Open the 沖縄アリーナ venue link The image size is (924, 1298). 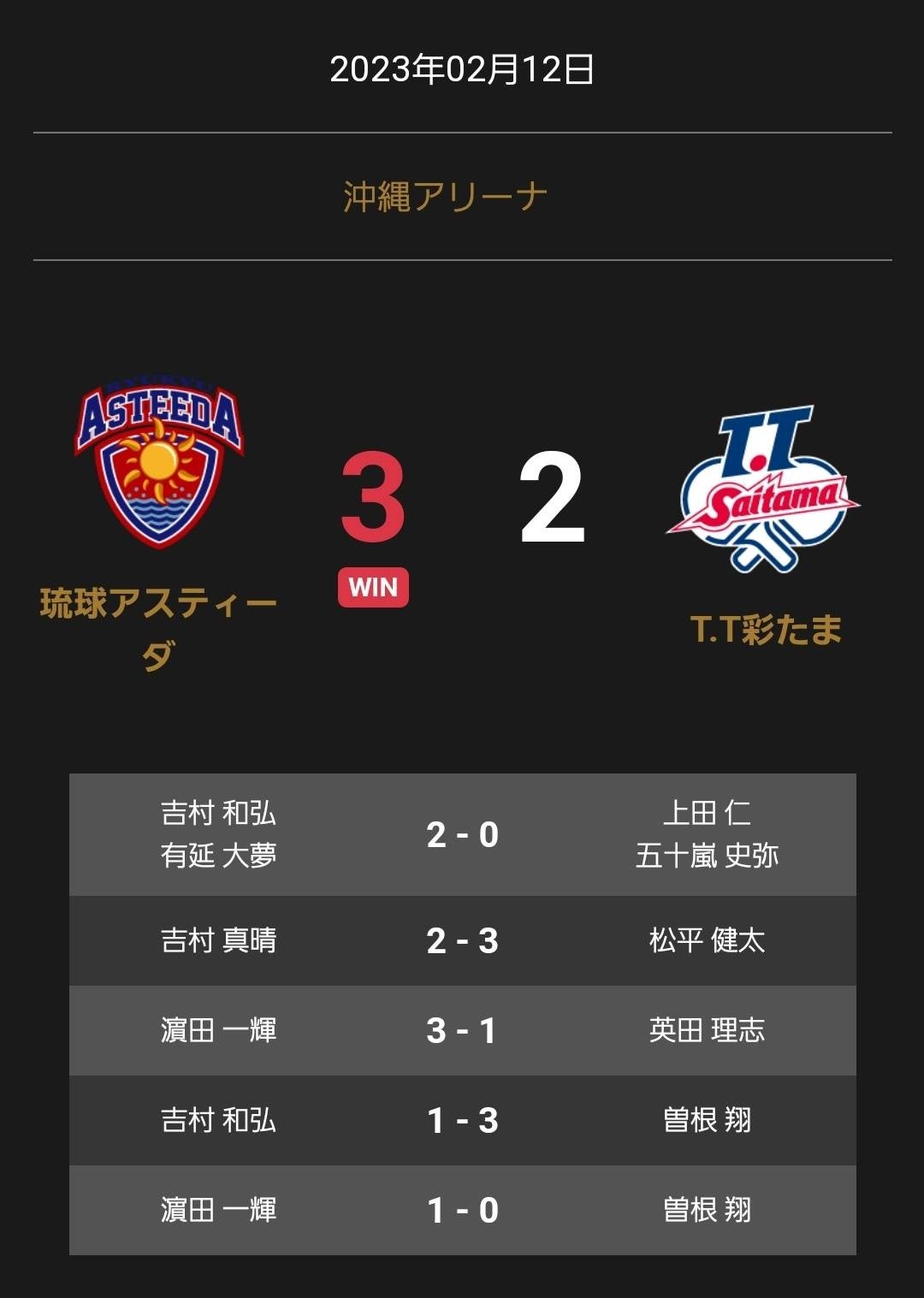tap(445, 197)
